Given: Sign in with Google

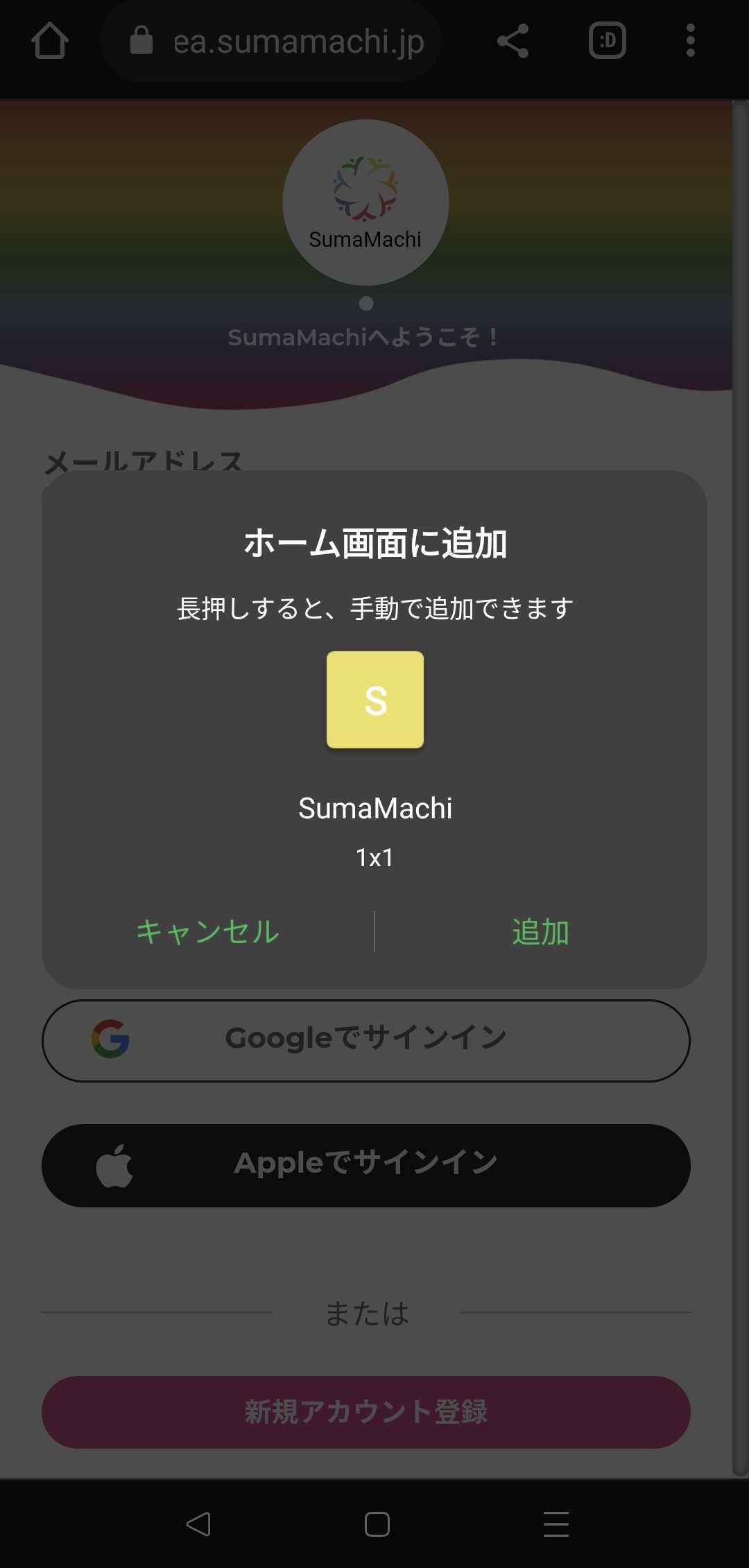Looking at the screenshot, I should coord(366,1040).
